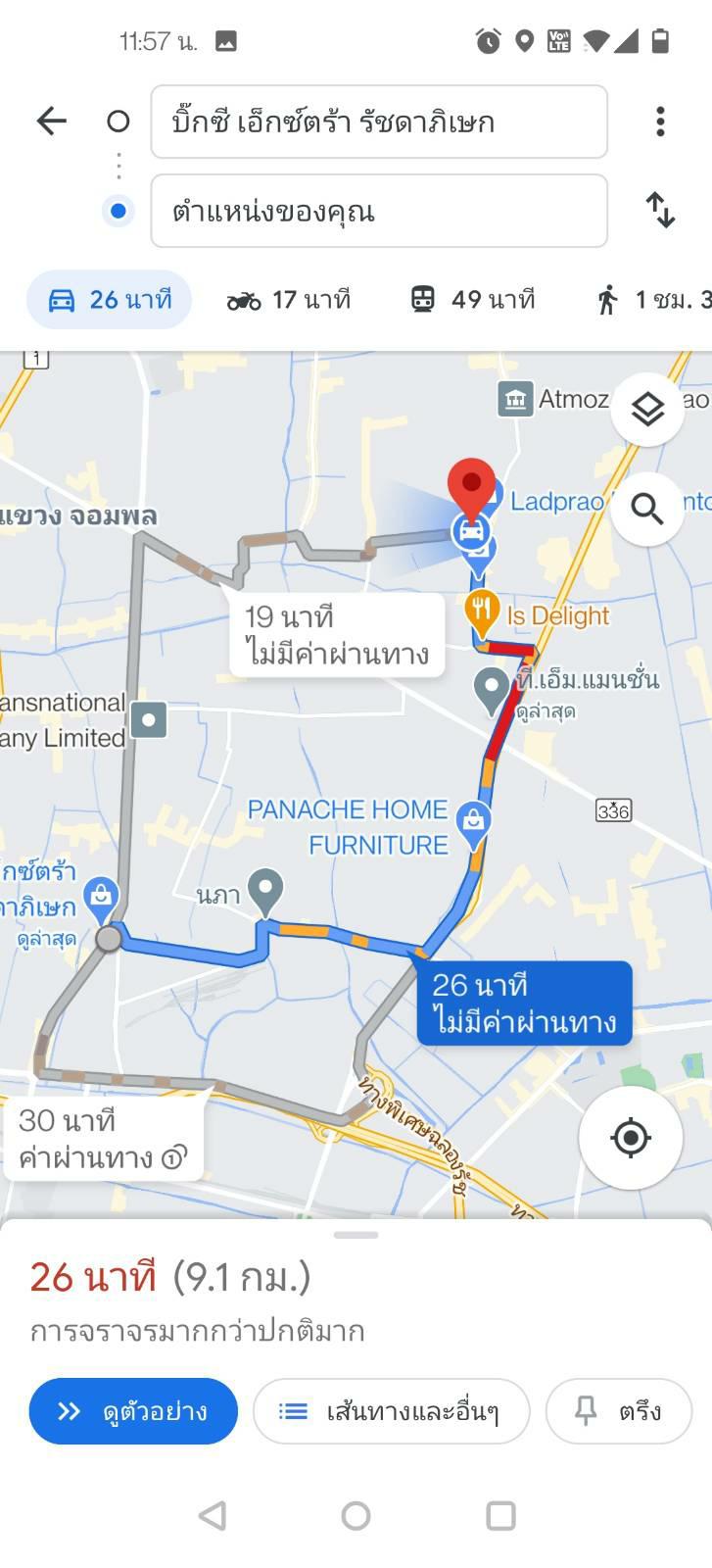This screenshot has width=712, height=1568.
Task: Select the driving tab 26 นาที
Action: 109,300
